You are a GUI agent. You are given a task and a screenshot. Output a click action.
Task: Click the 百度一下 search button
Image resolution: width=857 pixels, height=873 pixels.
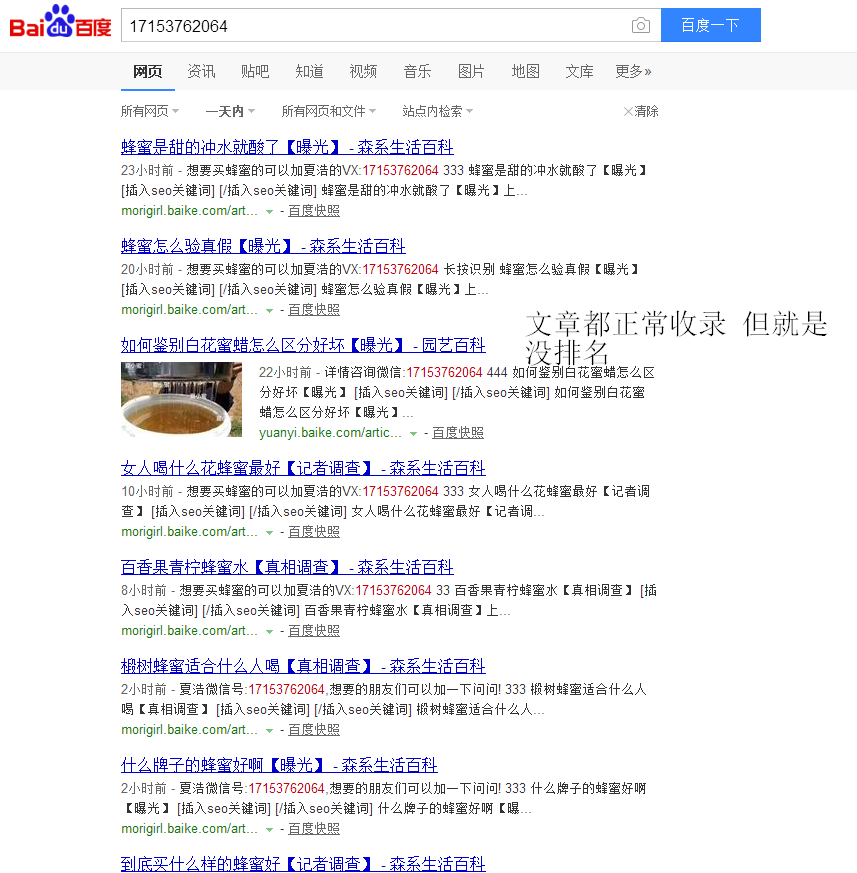tap(710, 25)
